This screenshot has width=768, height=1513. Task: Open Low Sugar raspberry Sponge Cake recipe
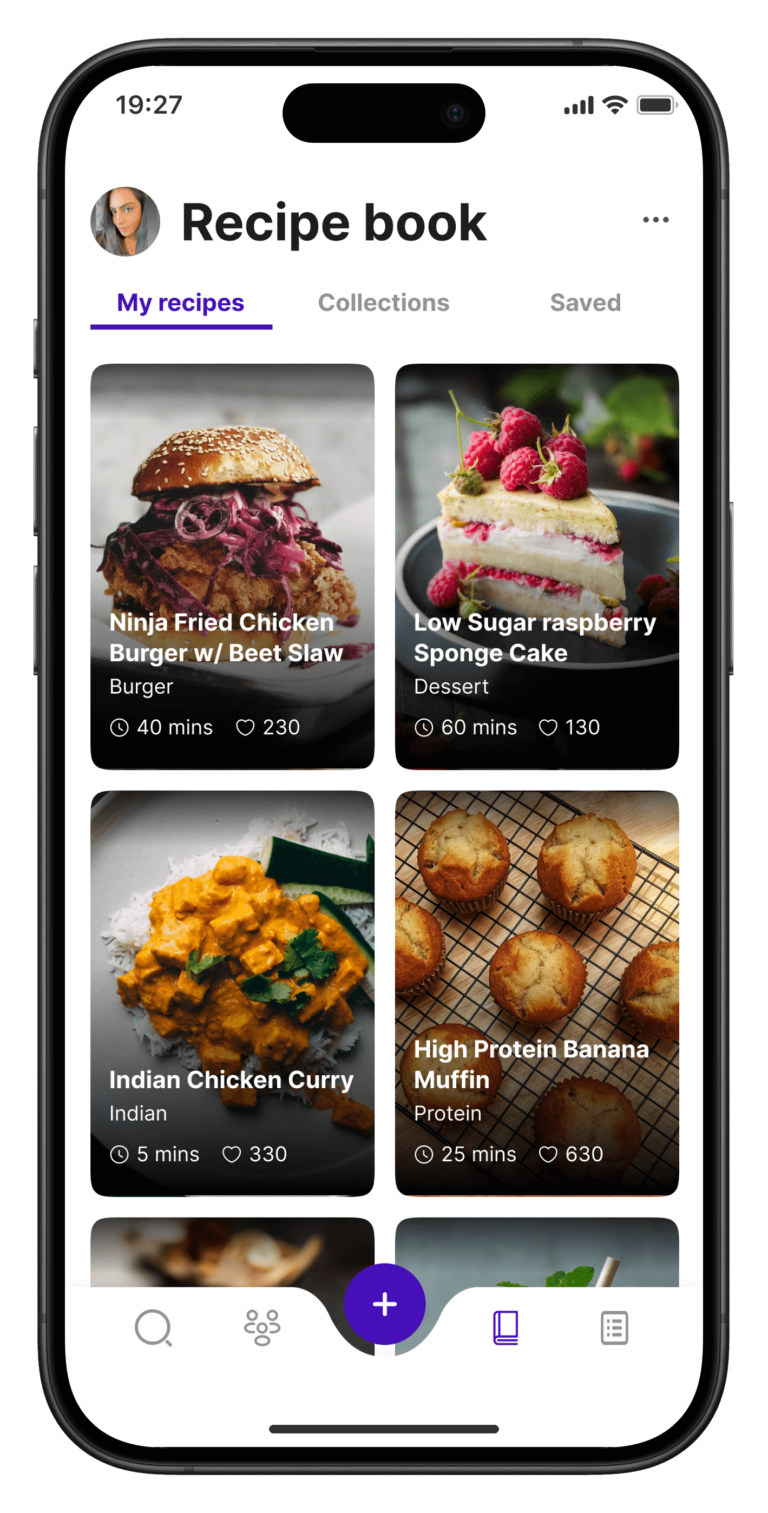[537, 567]
